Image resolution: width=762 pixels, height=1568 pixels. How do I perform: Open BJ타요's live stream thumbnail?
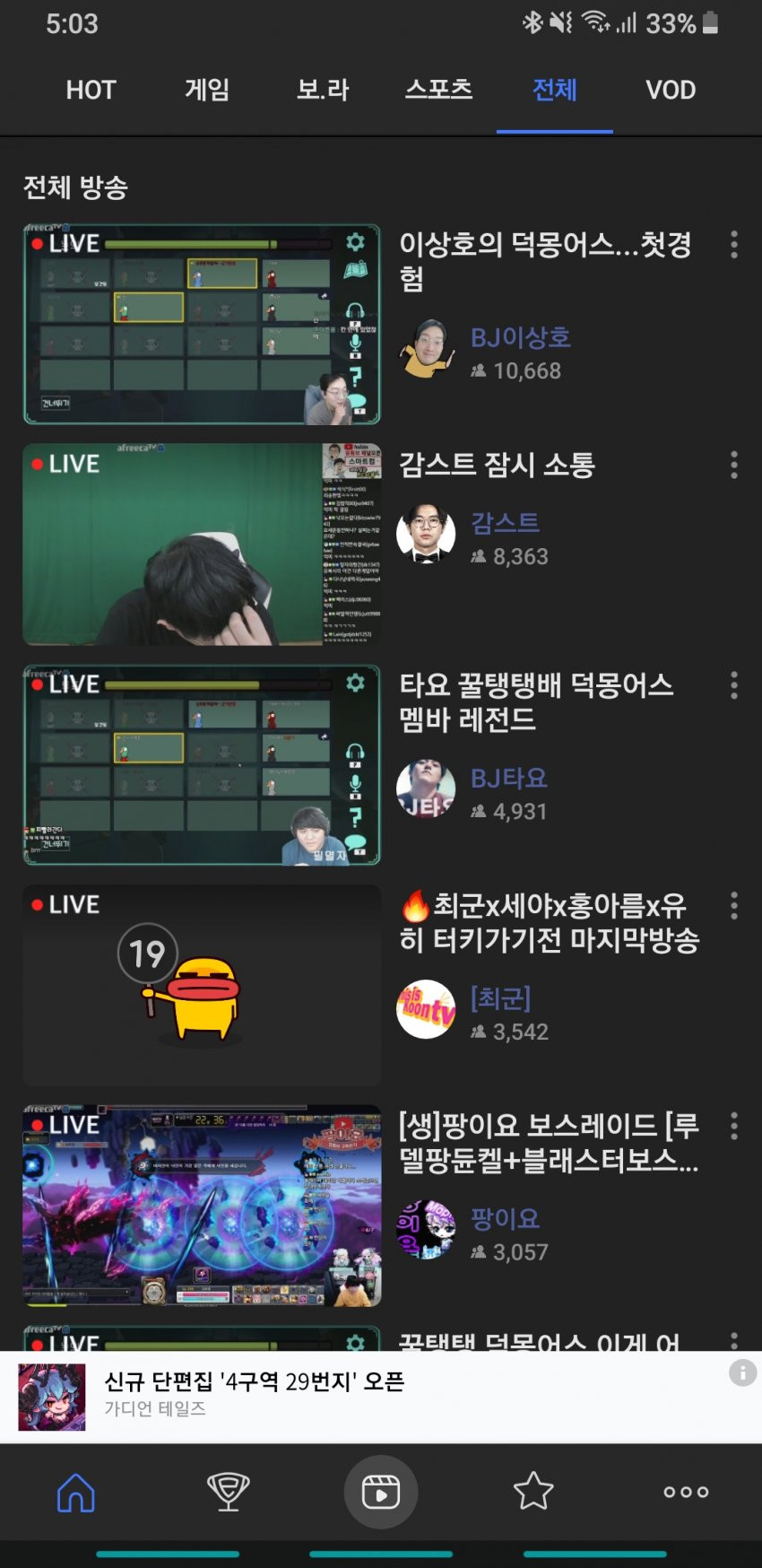point(202,764)
